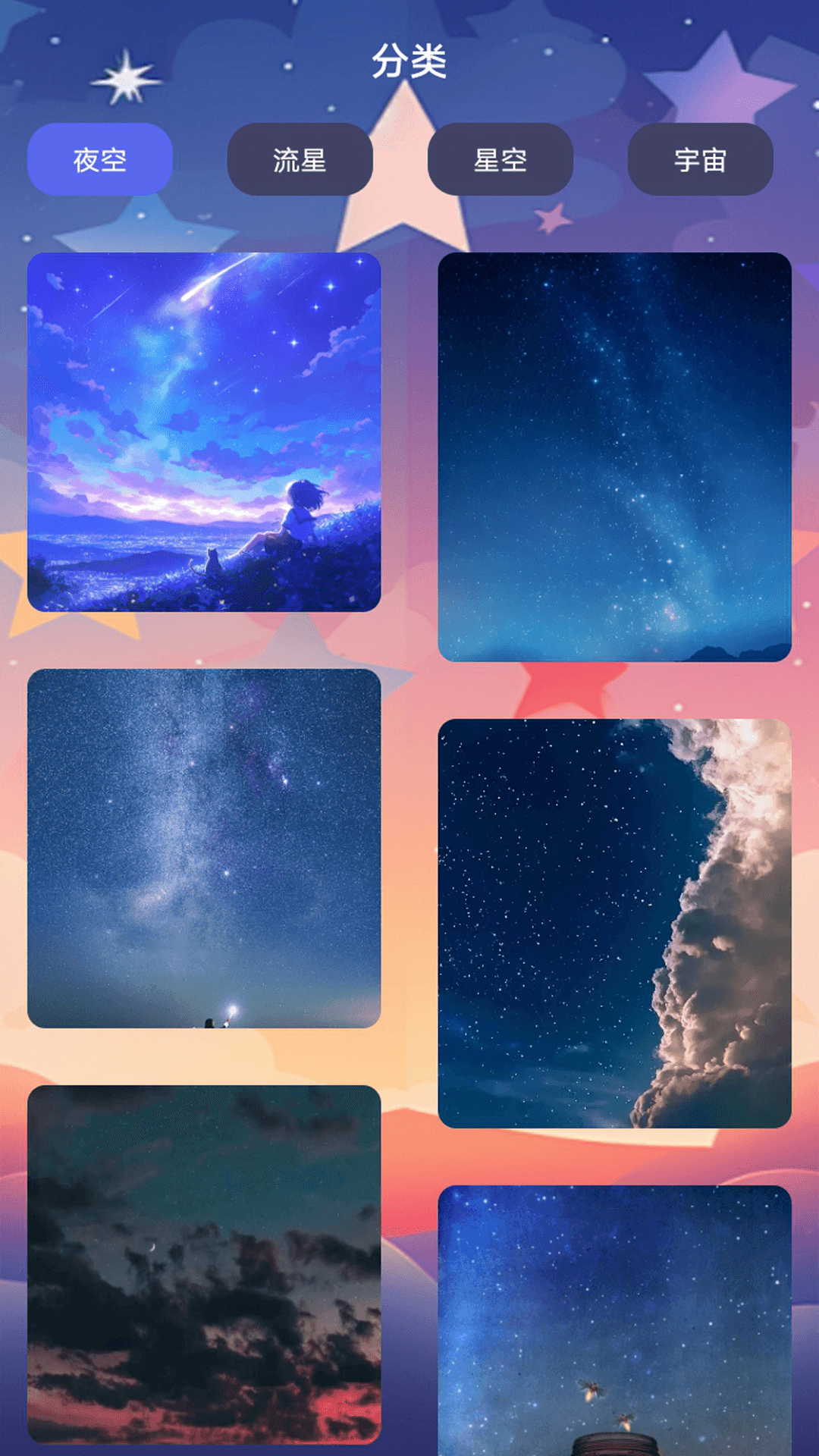Screen dimensions: 819x1456
Task: Open the dark red sunset clouds wallpaper
Action: (204, 1265)
